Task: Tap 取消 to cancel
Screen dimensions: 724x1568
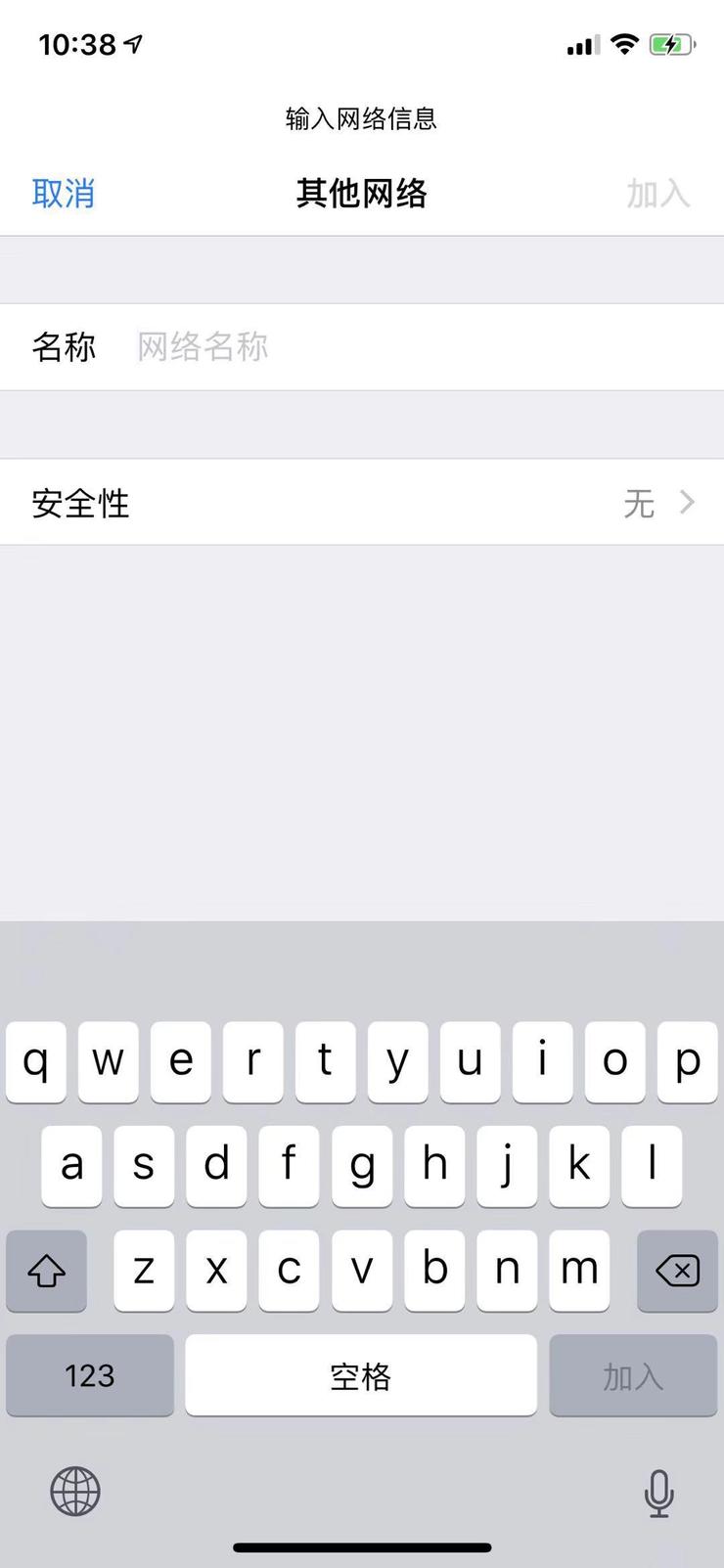Action: click(x=63, y=193)
